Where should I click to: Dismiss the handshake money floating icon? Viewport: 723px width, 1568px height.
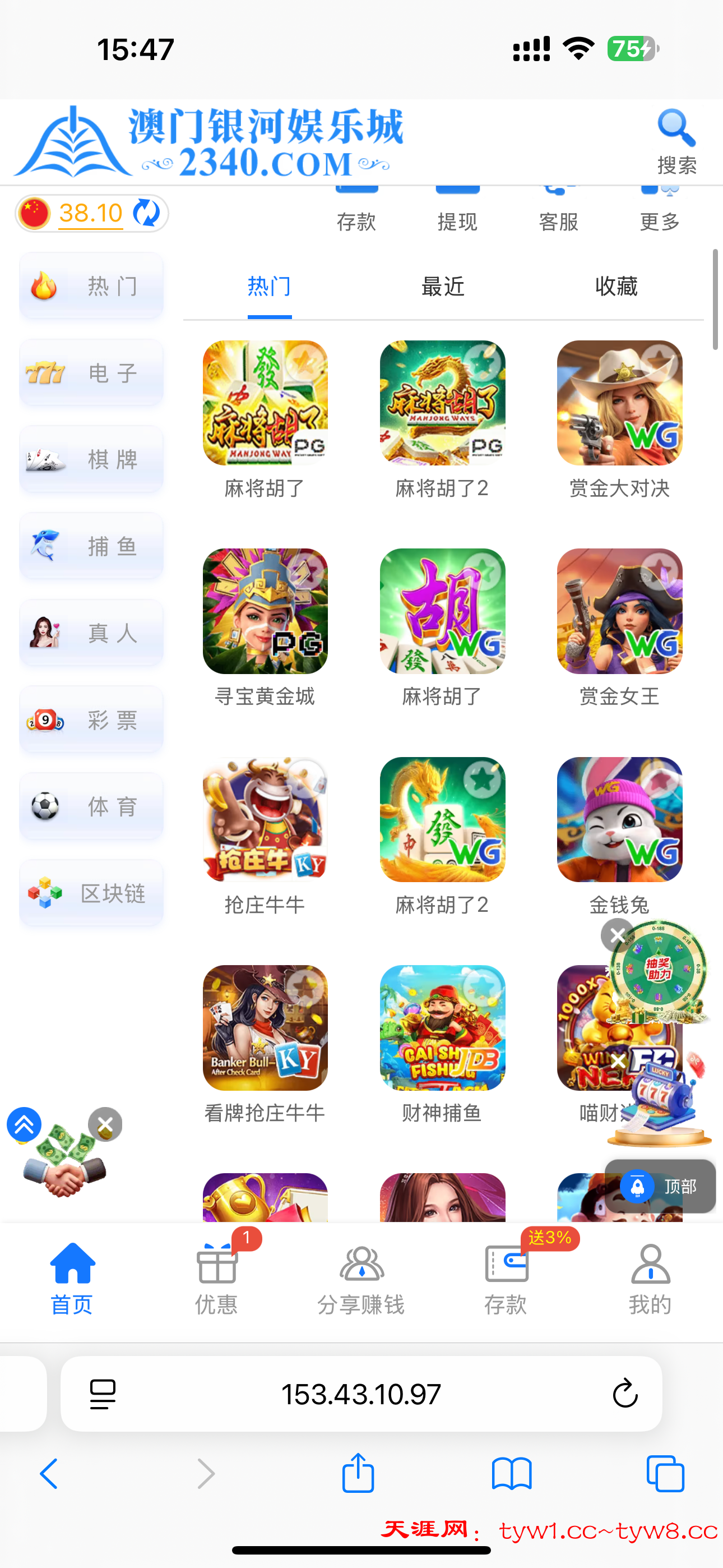tap(105, 1125)
